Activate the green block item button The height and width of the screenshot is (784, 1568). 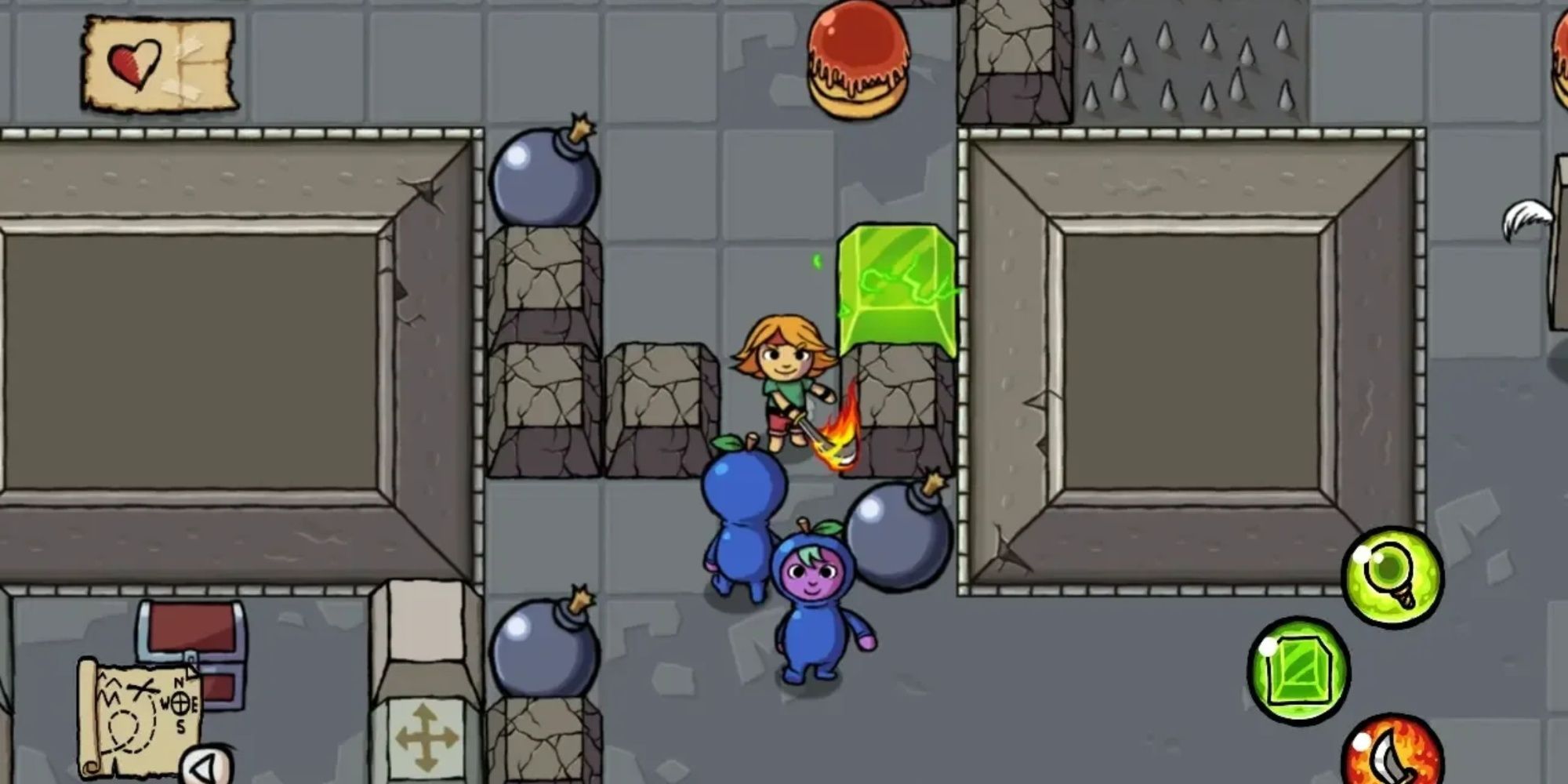(1299, 670)
